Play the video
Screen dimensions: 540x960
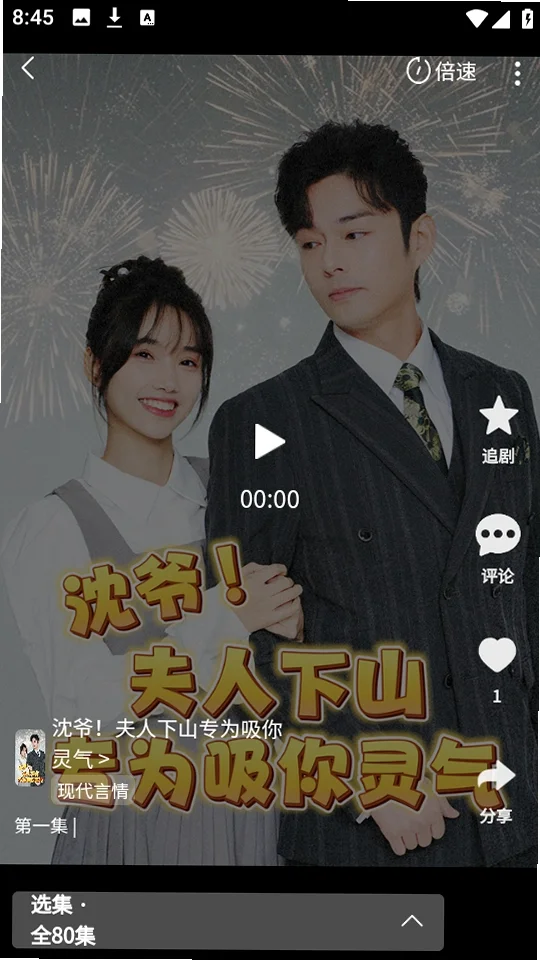[269, 441]
